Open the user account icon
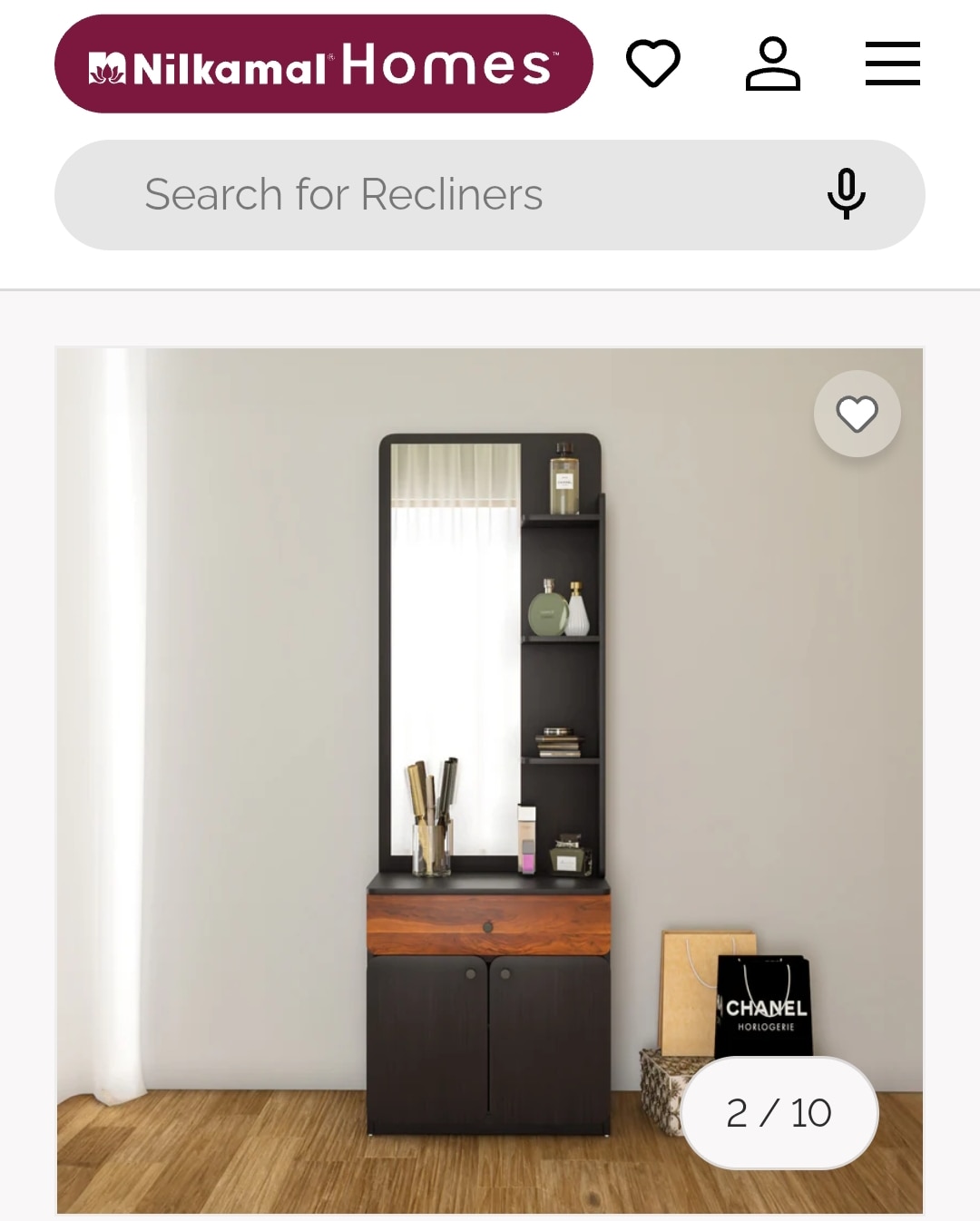This screenshot has width=980, height=1221. click(772, 63)
